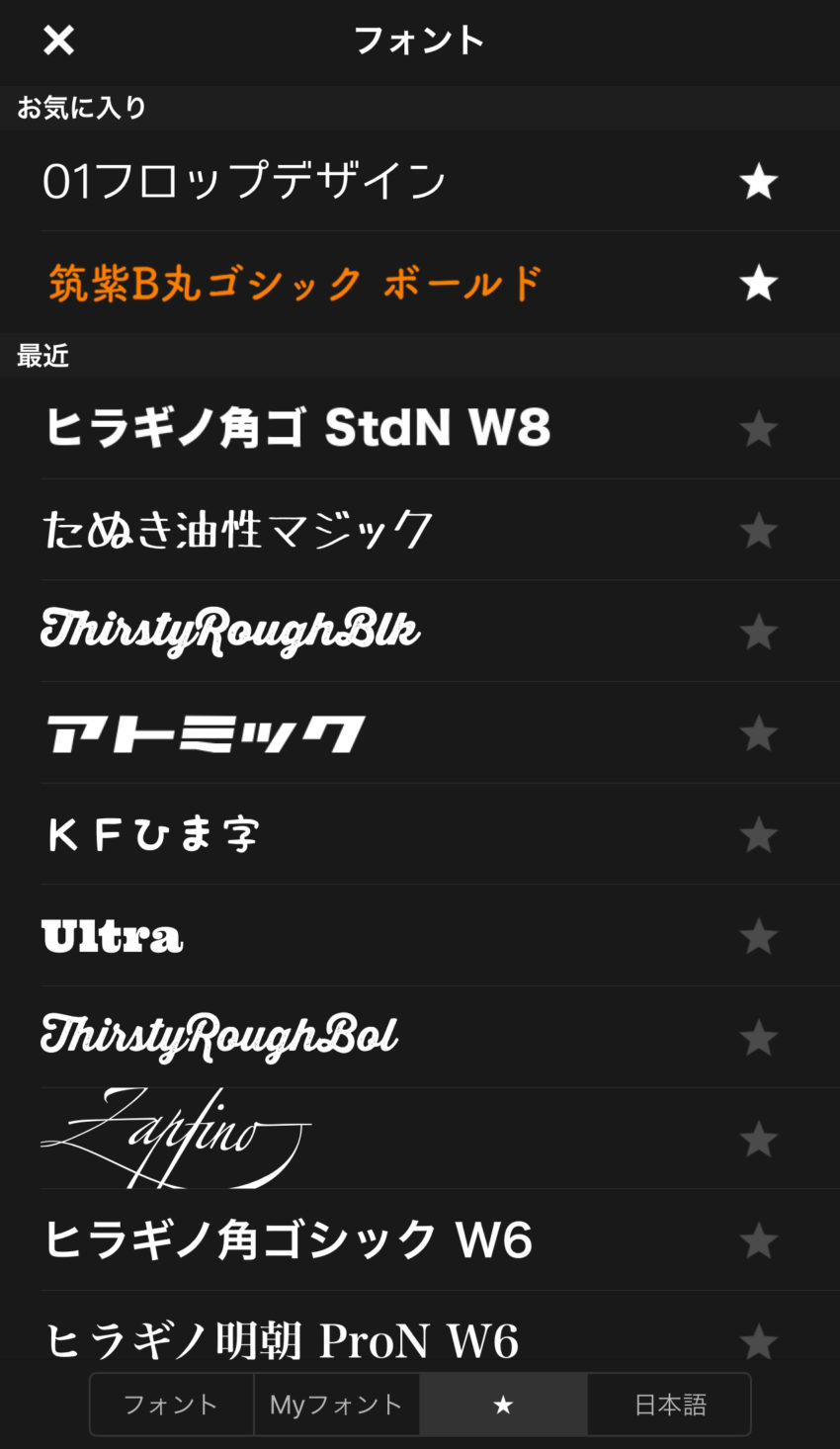Viewport: 840px width, 1449px height.
Task: Favorite たぬき油性マジック via its star icon
Action: pos(758,530)
